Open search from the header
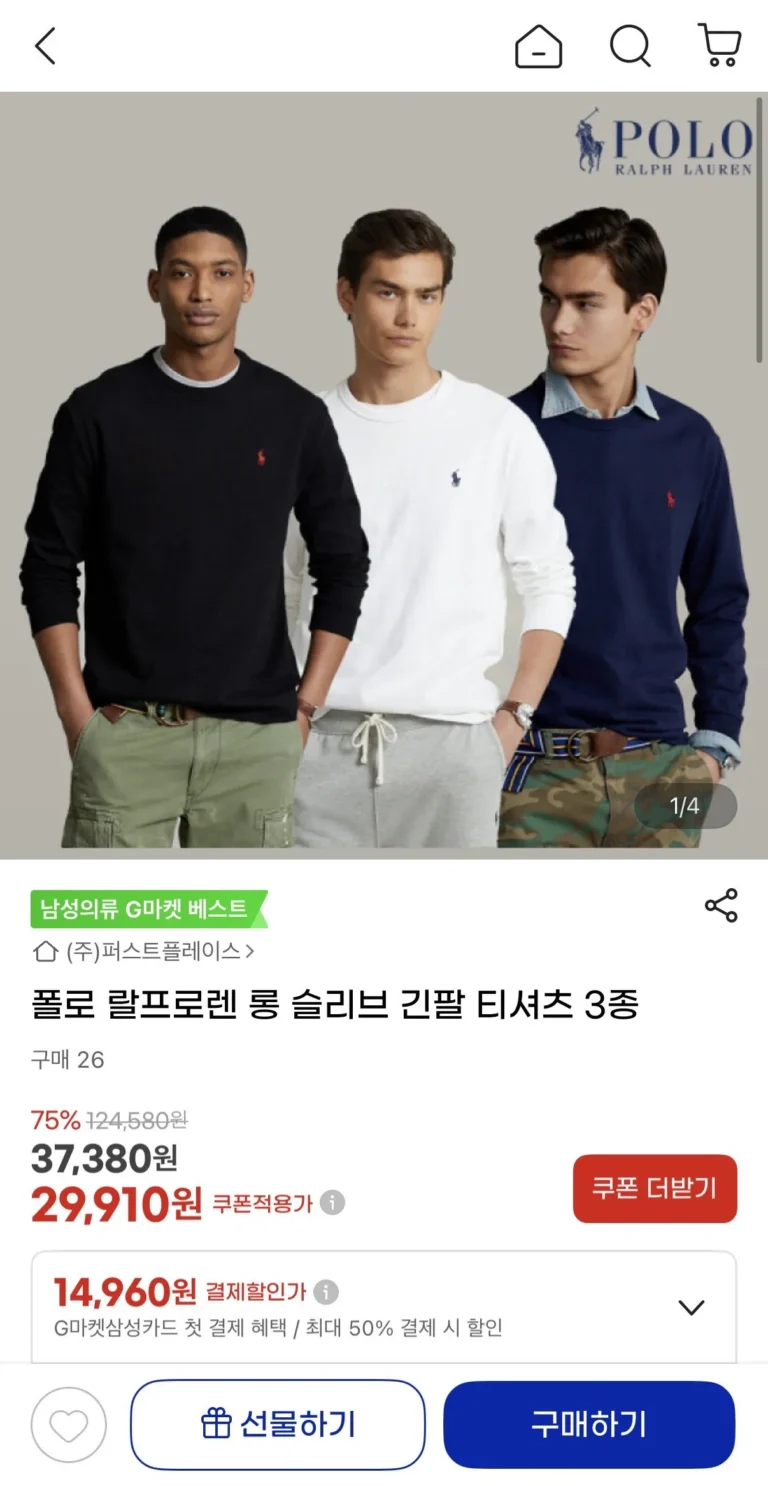The width and height of the screenshot is (768, 1486). tap(630, 46)
